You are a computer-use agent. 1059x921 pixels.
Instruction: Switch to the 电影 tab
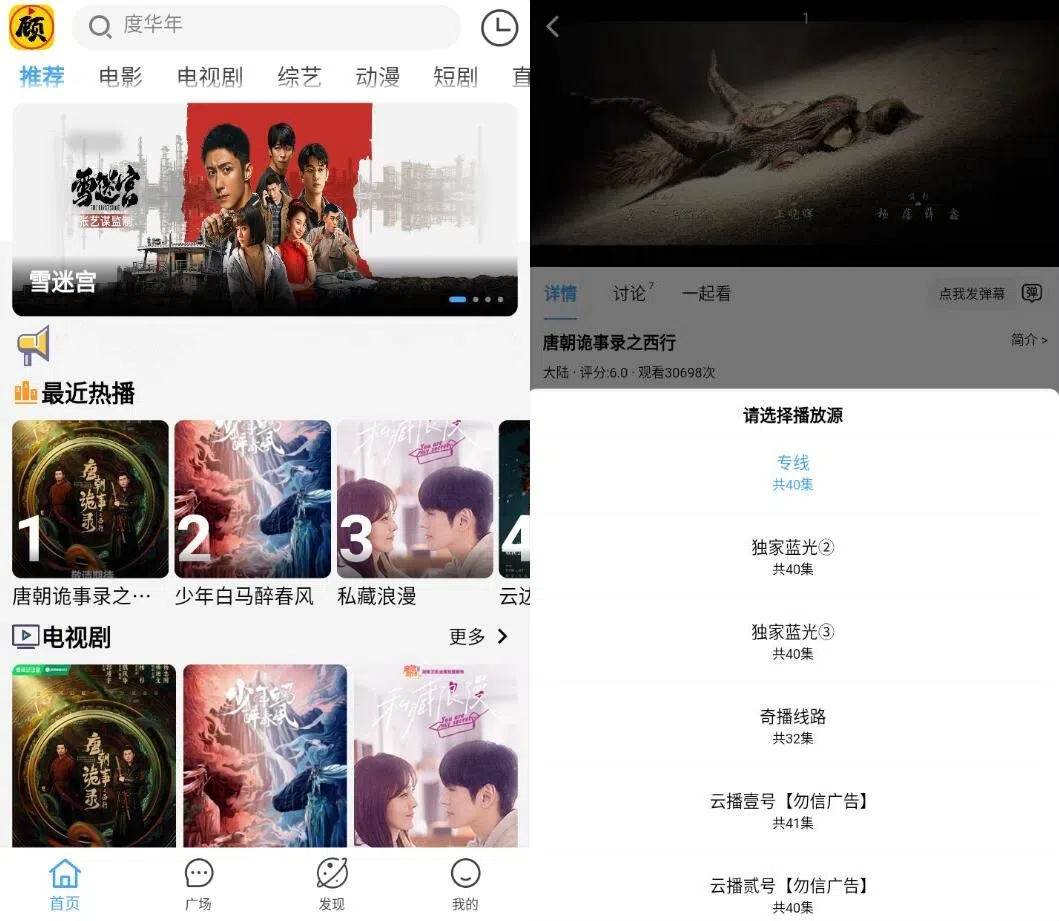121,77
